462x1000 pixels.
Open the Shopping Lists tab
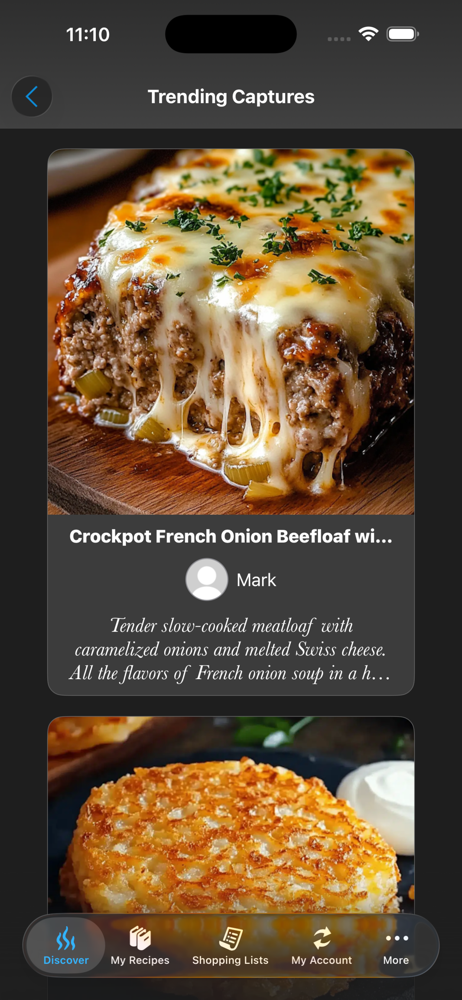[230, 946]
